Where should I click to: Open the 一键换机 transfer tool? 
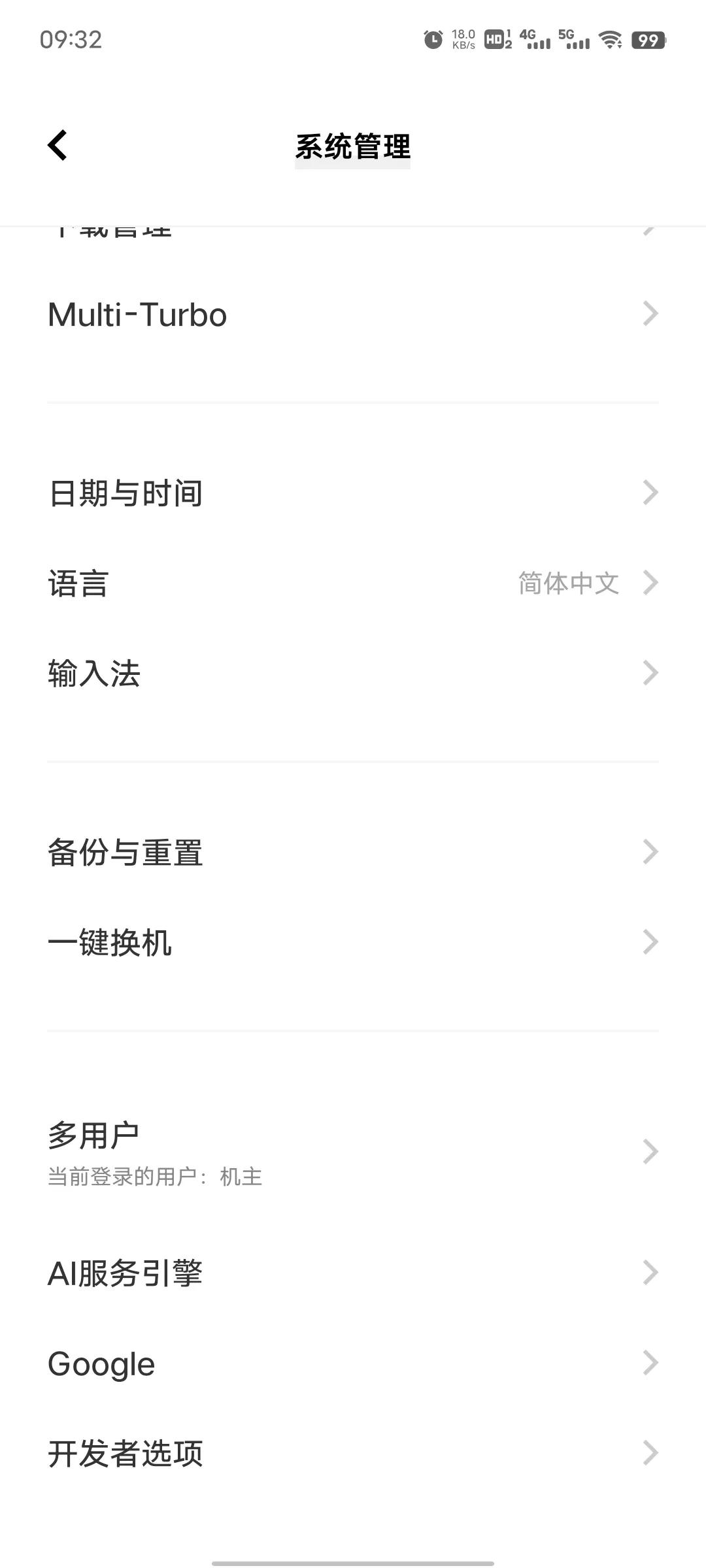[353, 941]
